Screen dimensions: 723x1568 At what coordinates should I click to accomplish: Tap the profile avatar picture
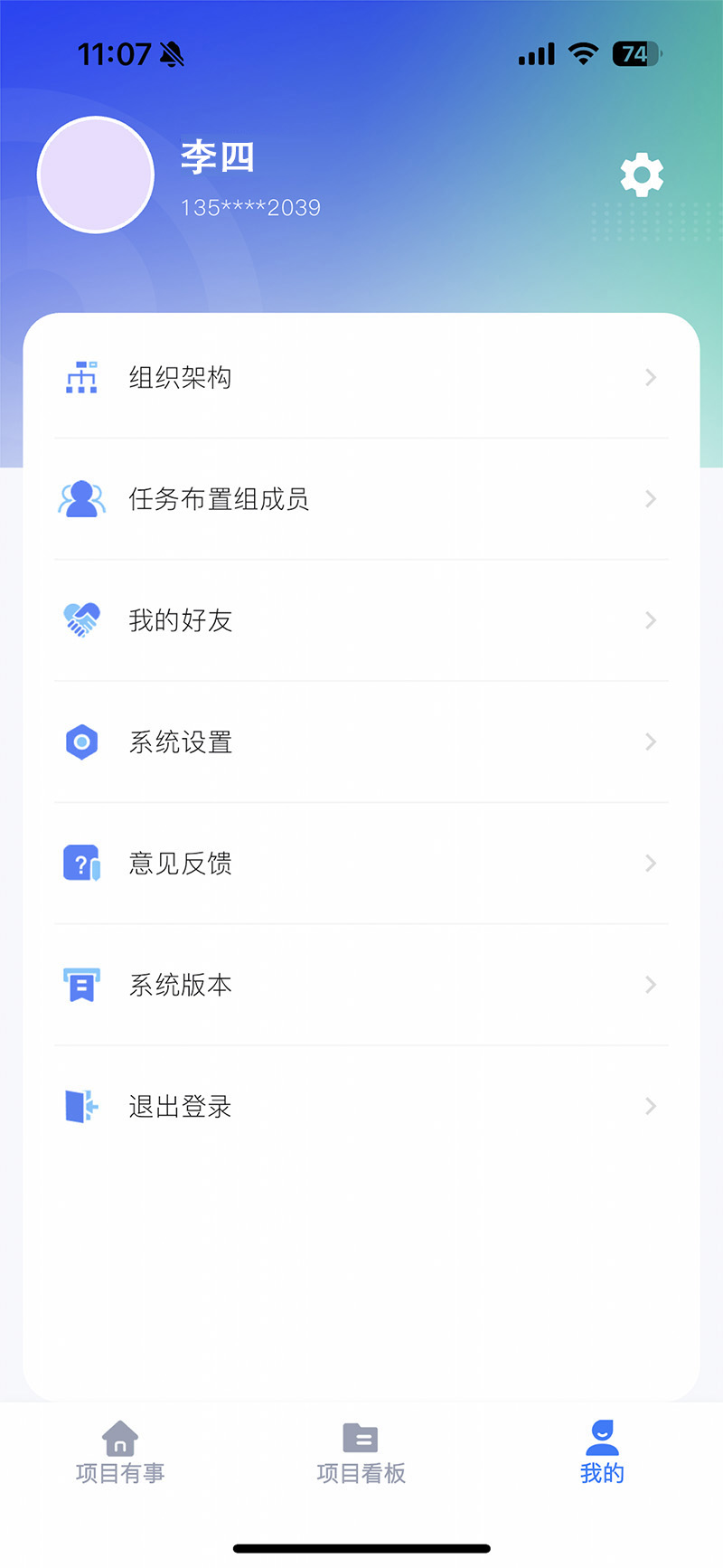[96, 175]
